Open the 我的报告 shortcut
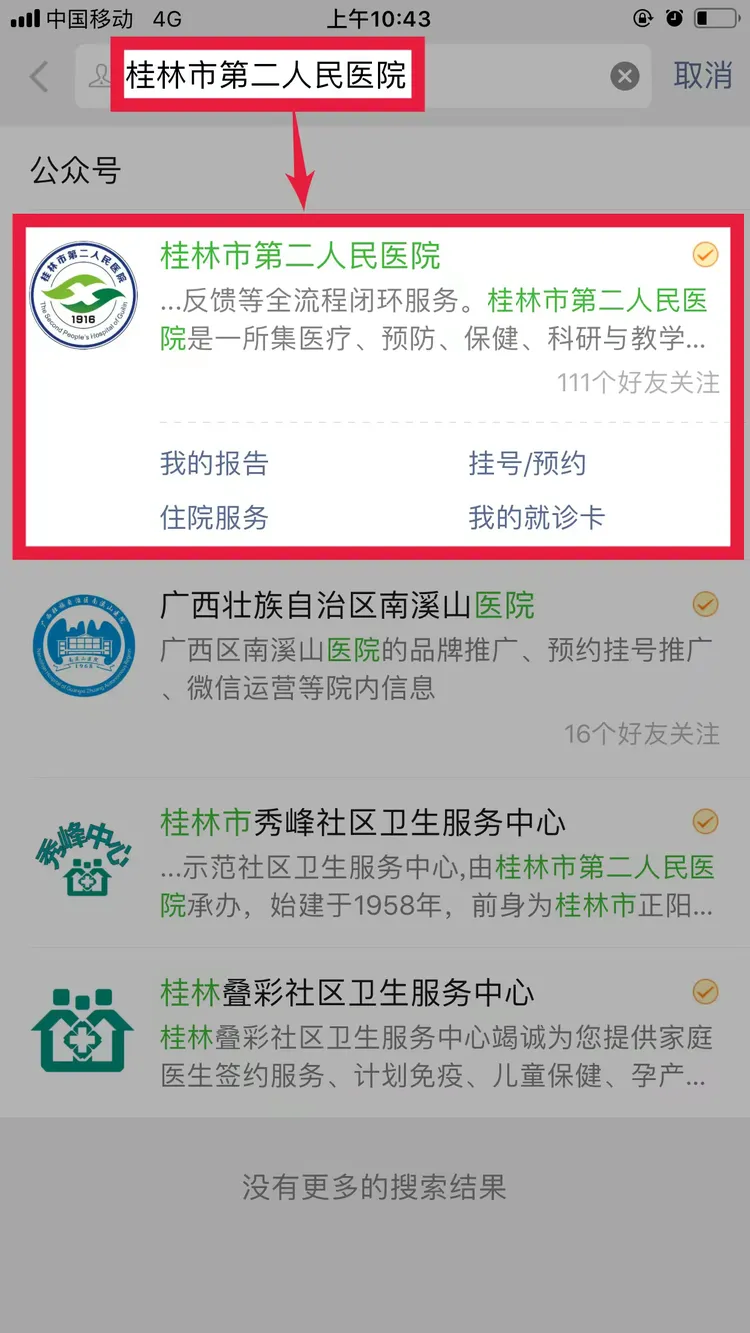 (214, 464)
